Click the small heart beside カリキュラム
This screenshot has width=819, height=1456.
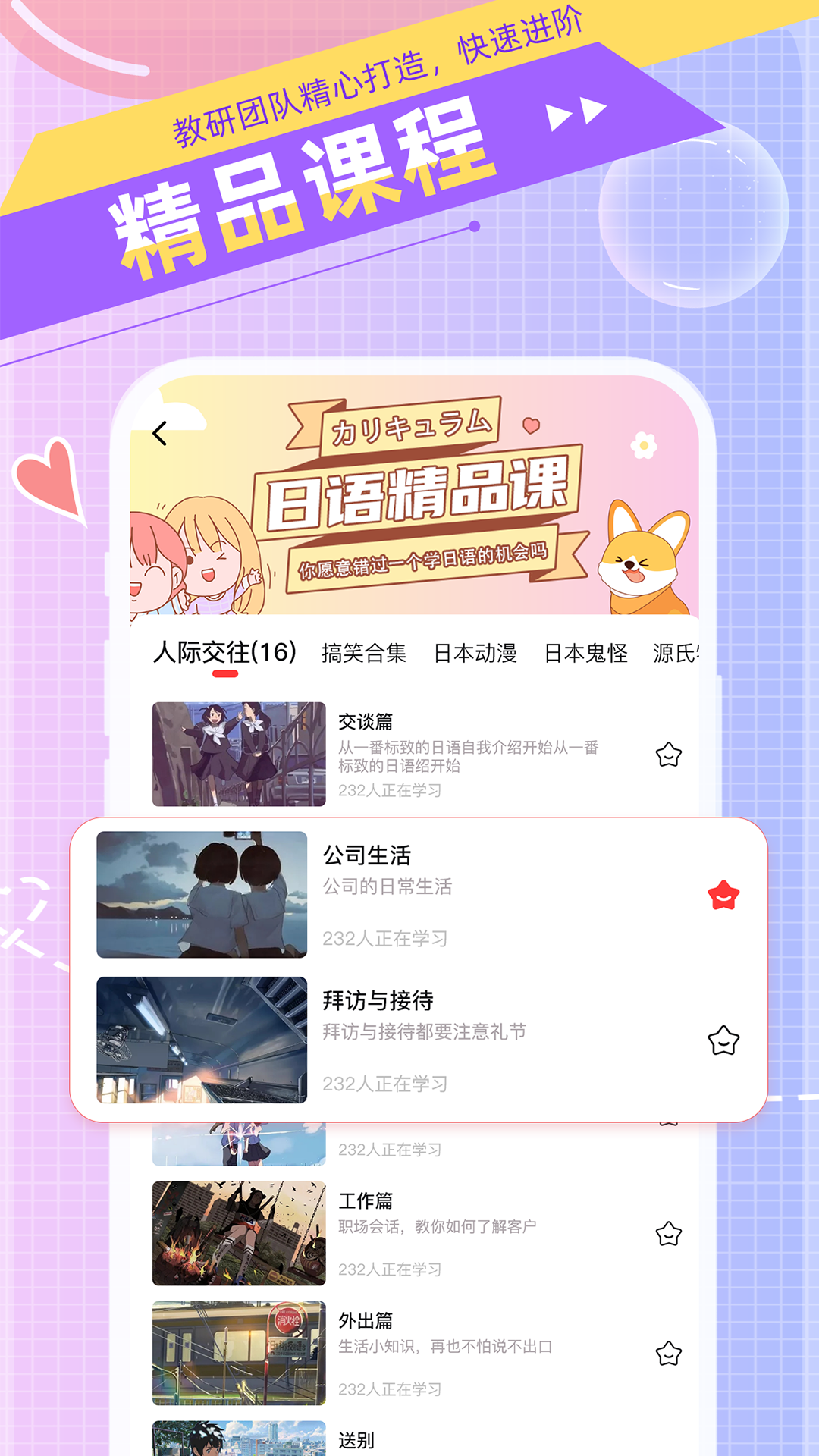coord(529,427)
